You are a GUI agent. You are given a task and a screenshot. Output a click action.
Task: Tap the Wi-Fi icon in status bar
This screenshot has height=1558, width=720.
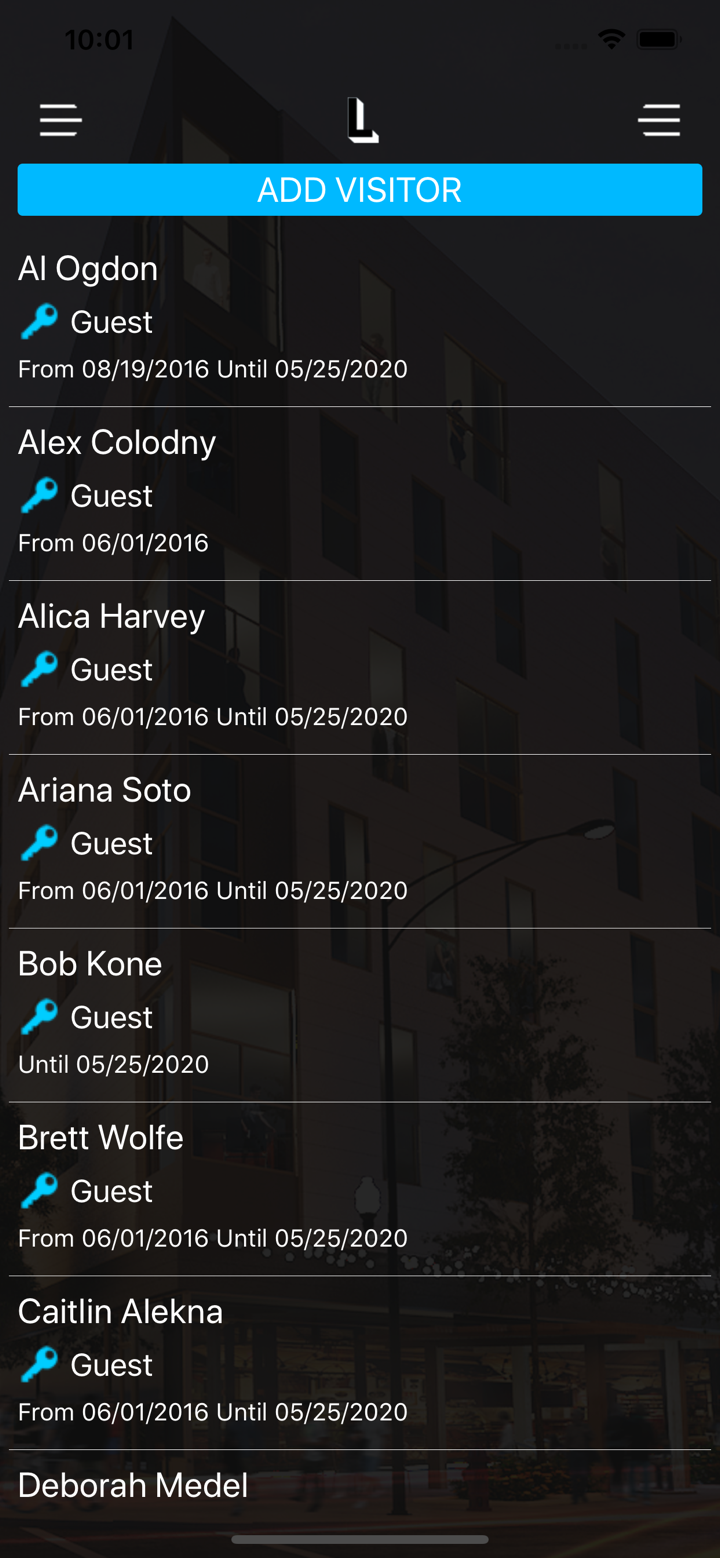pyautogui.click(x=613, y=38)
